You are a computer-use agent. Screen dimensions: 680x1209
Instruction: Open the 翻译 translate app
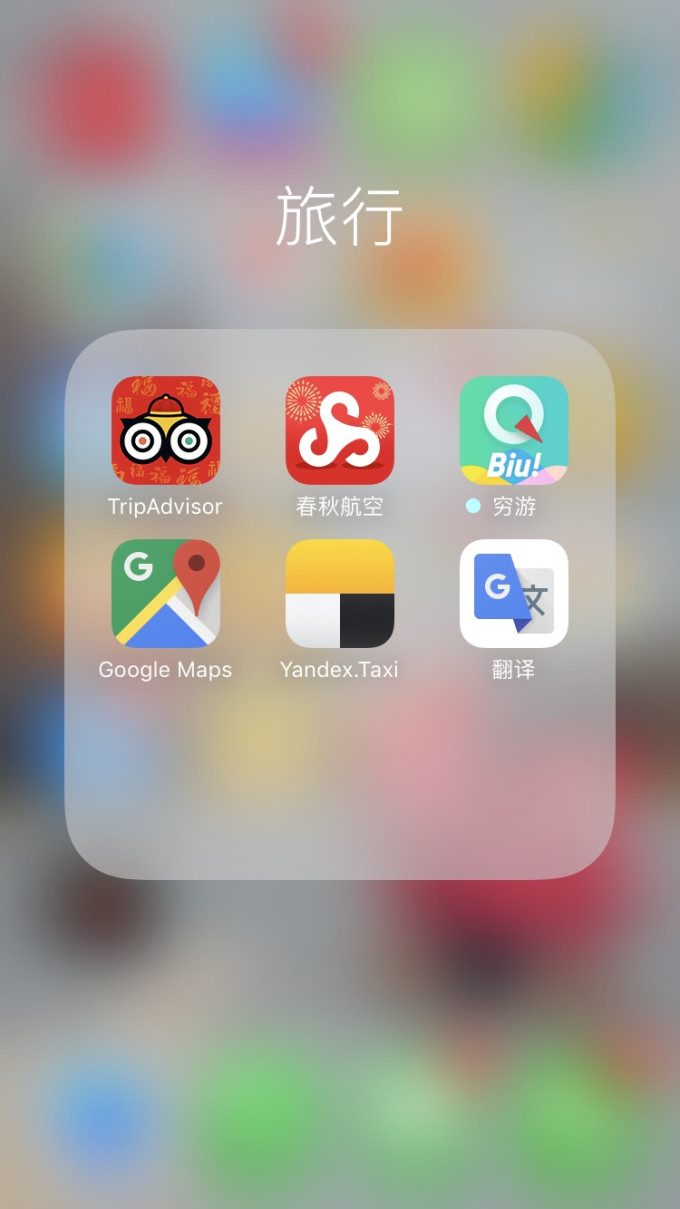(513, 594)
